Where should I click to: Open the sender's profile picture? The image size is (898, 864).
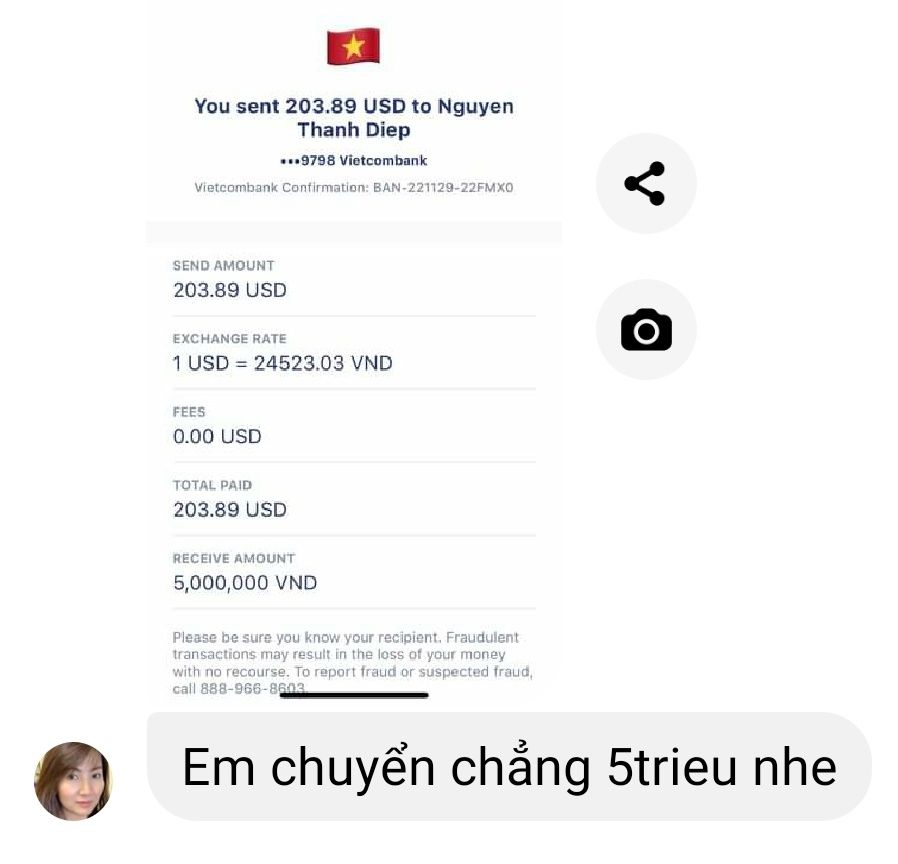click(x=73, y=781)
